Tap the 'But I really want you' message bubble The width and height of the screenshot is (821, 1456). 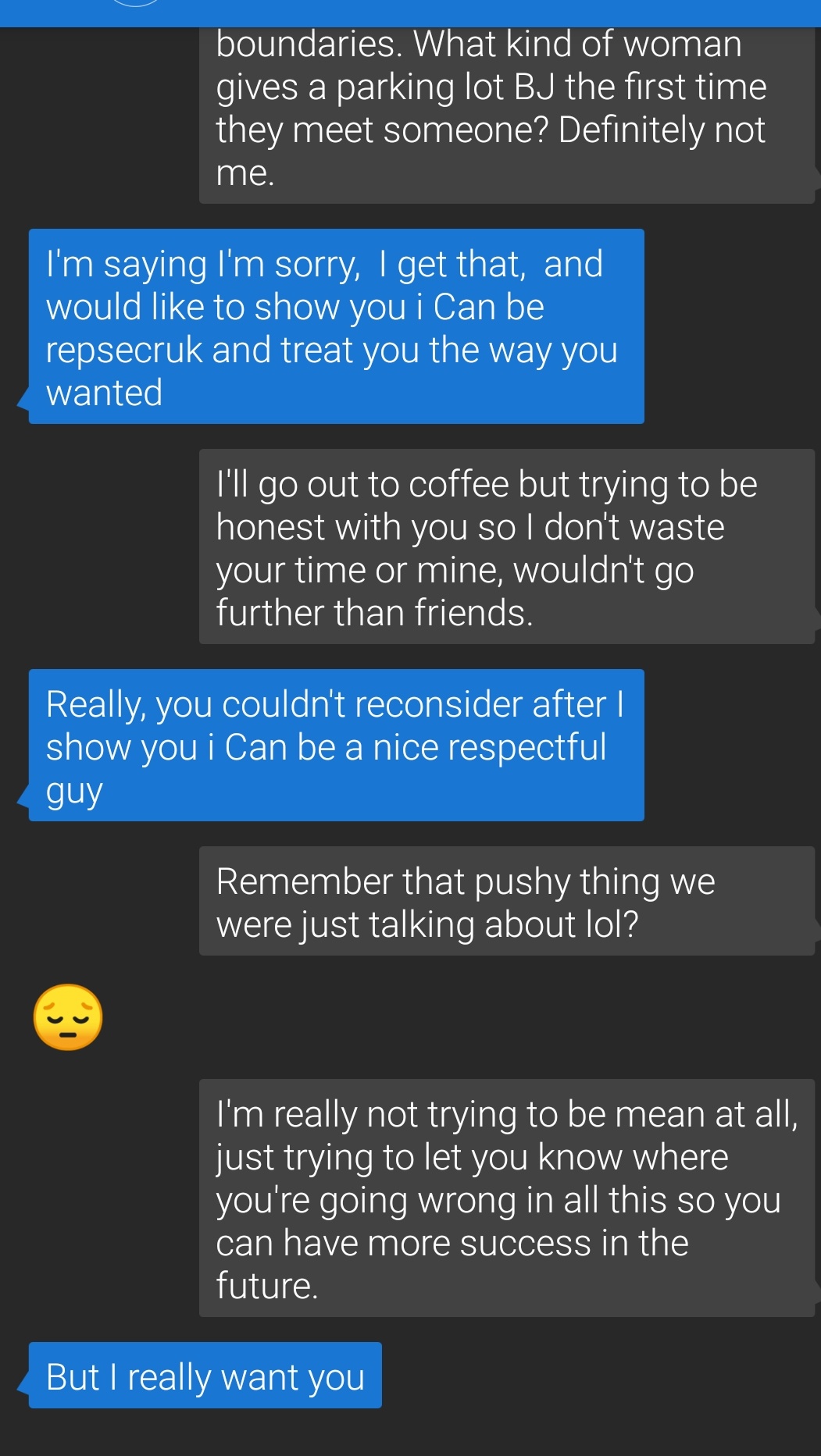click(x=205, y=1376)
